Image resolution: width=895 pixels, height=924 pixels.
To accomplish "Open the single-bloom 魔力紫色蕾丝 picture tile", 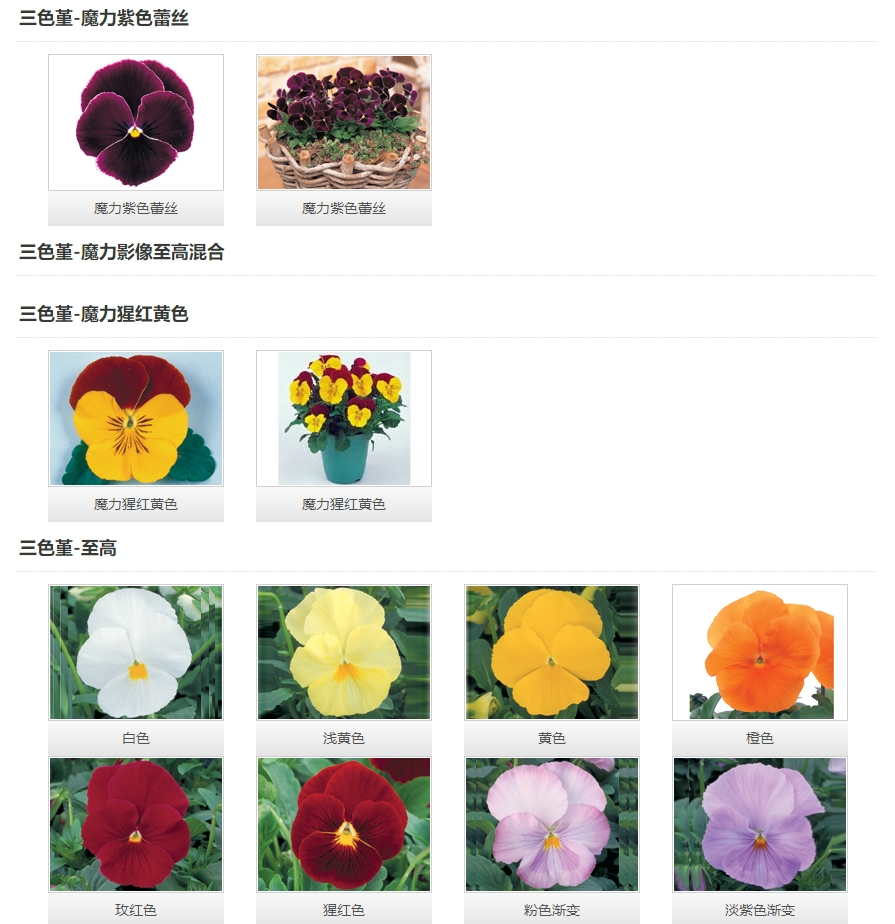I will coord(136,122).
